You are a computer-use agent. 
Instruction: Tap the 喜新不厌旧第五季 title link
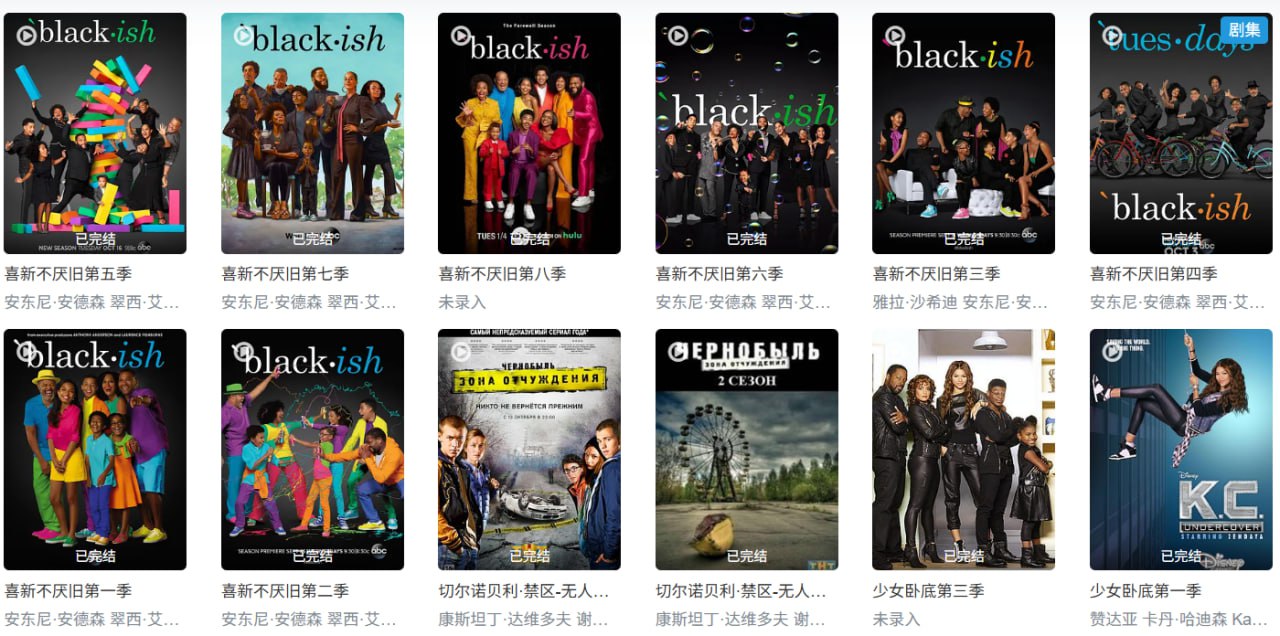tap(68, 274)
